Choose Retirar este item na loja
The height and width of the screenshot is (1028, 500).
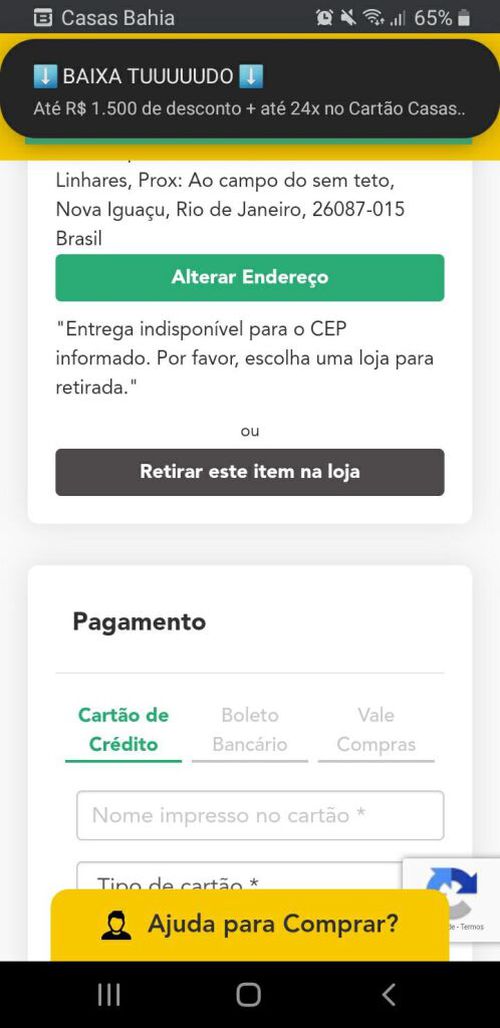click(x=250, y=472)
